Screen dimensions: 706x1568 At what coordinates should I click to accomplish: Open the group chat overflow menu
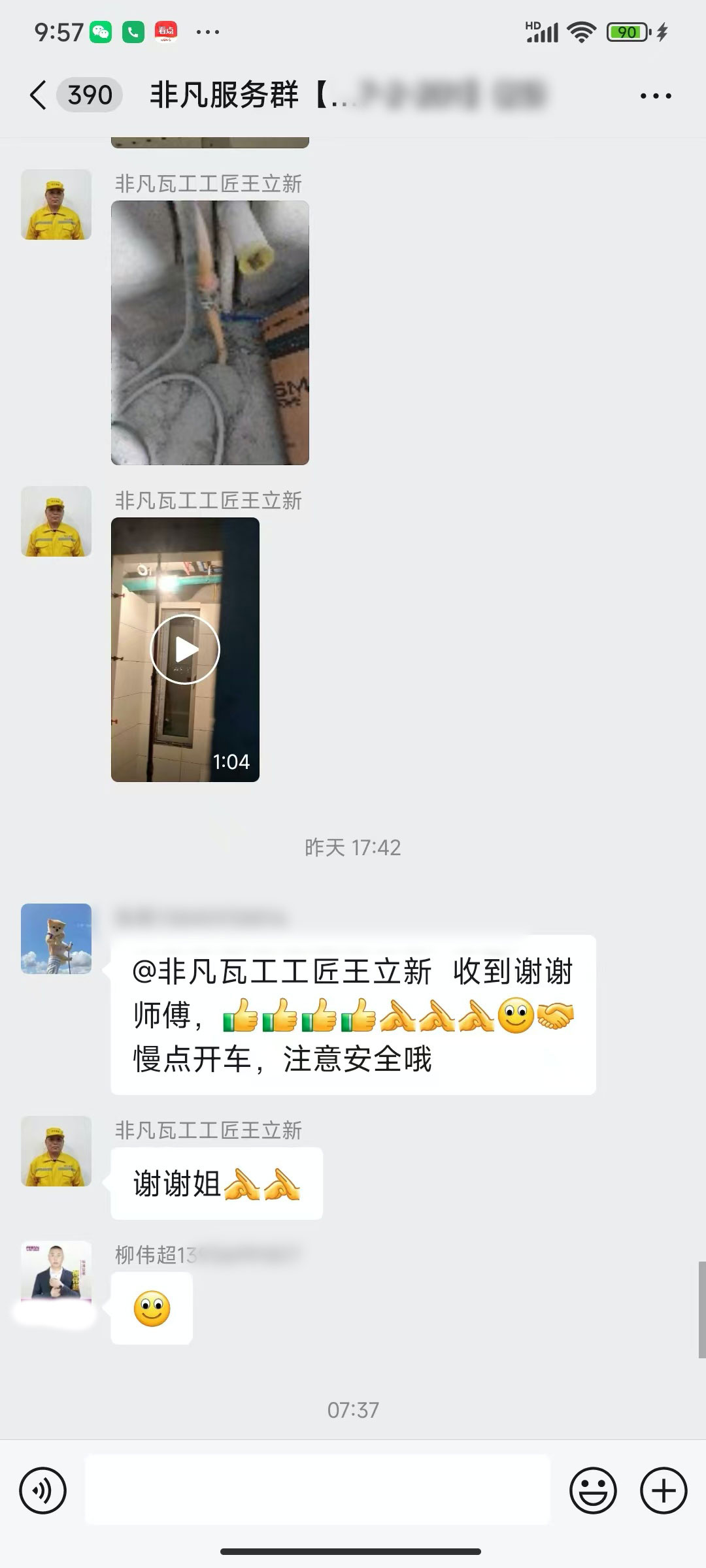656,96
